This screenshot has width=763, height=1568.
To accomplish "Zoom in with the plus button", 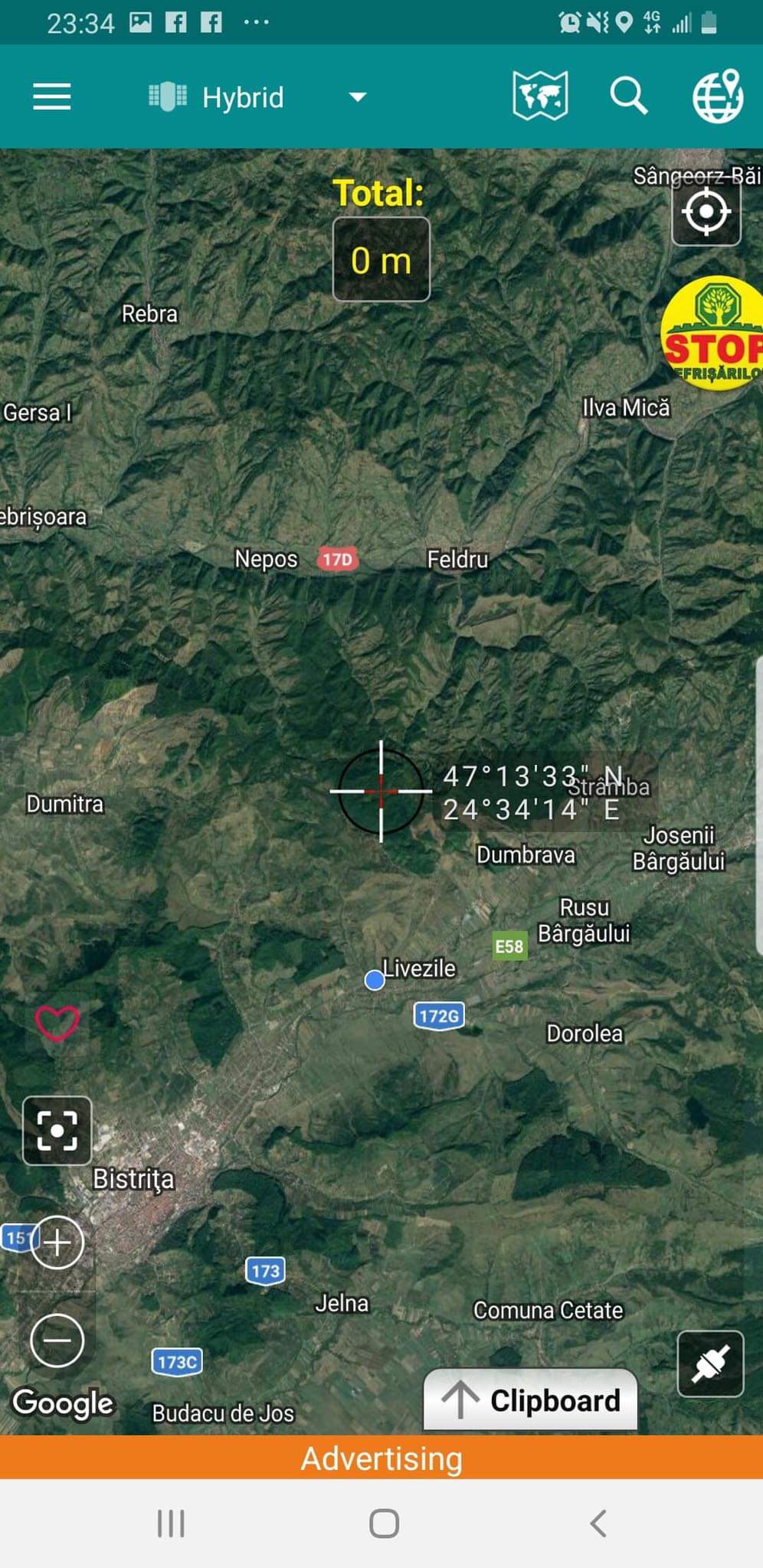I will (x=57, y=1242).
